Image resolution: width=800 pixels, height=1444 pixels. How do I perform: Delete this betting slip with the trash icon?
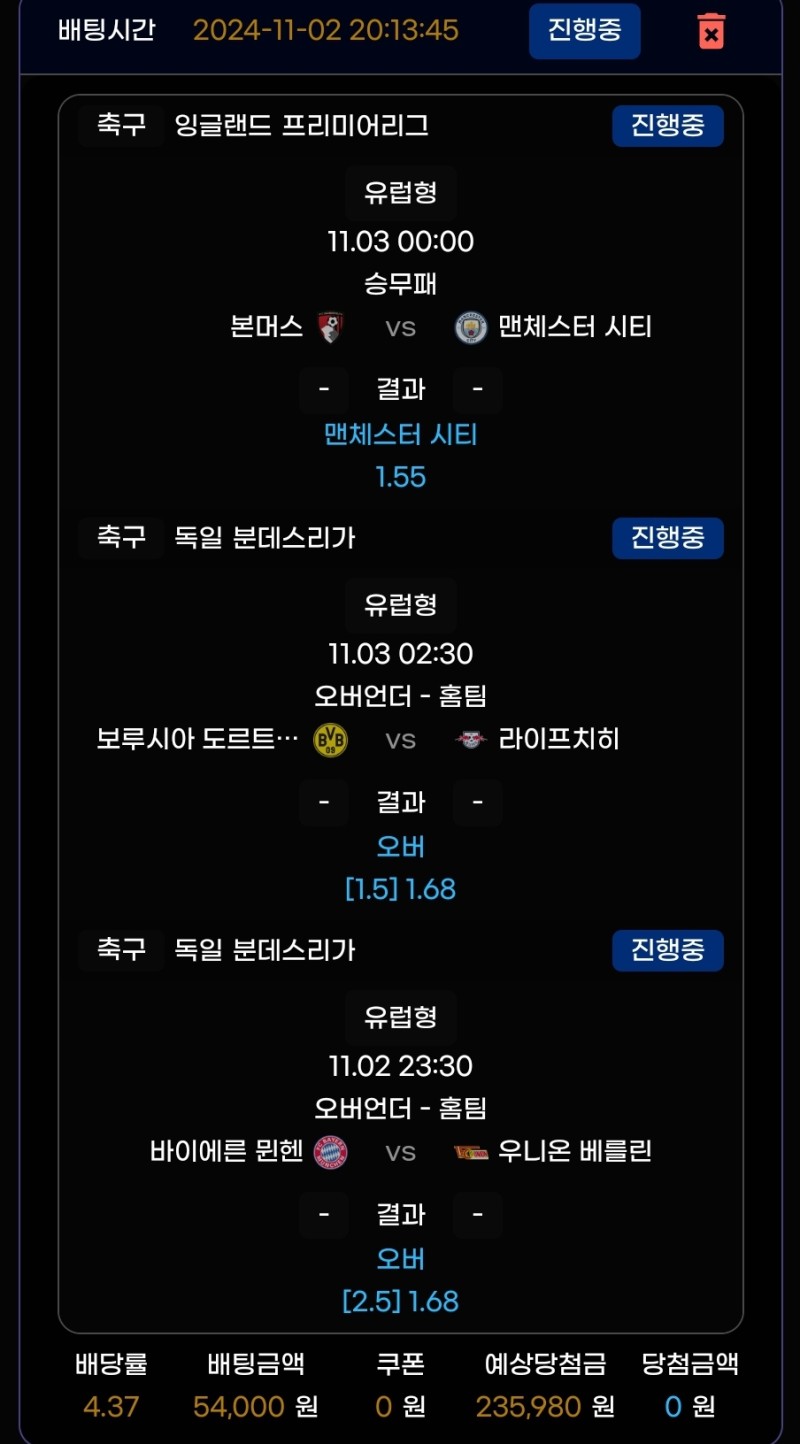(711, 31)
